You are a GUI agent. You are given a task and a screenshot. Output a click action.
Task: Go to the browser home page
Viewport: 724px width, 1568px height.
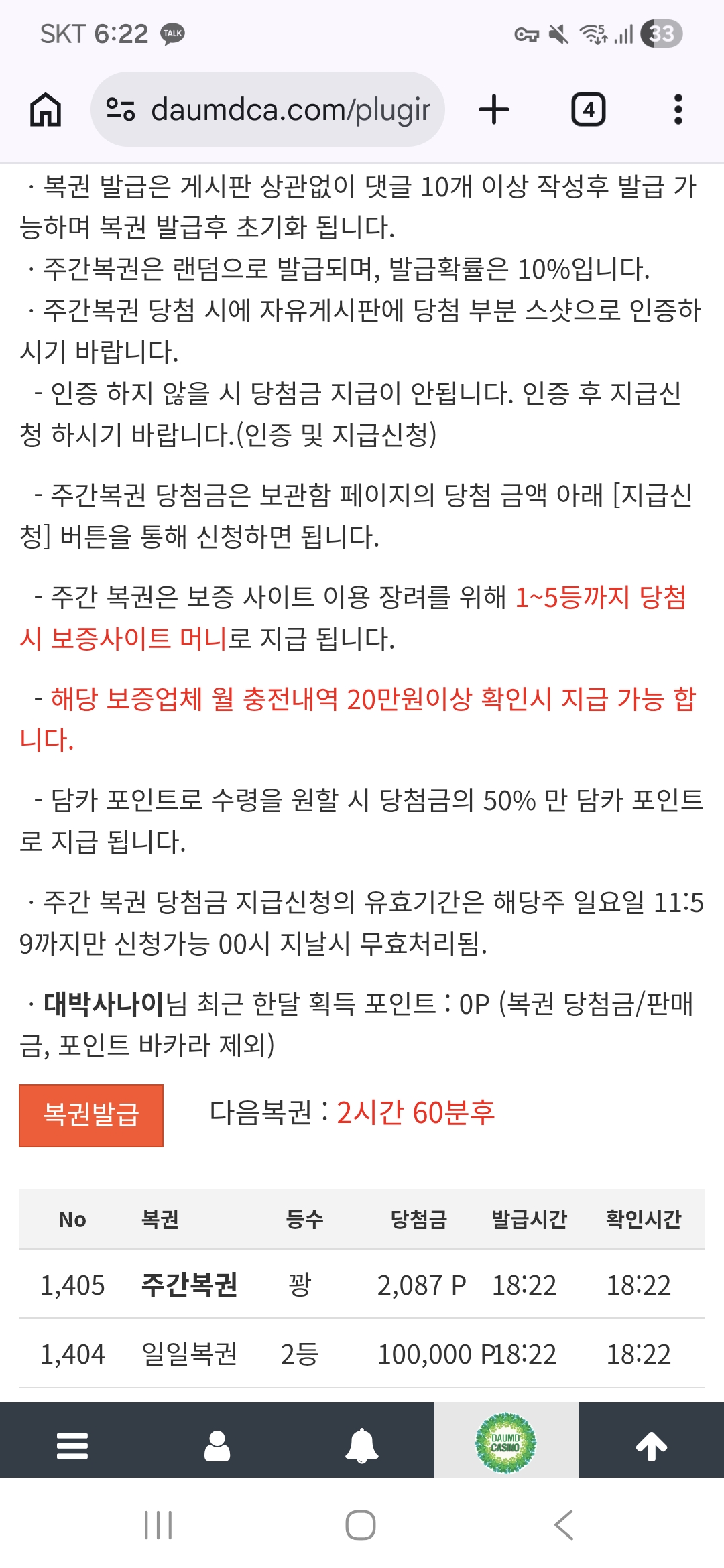tap(46, 109)
